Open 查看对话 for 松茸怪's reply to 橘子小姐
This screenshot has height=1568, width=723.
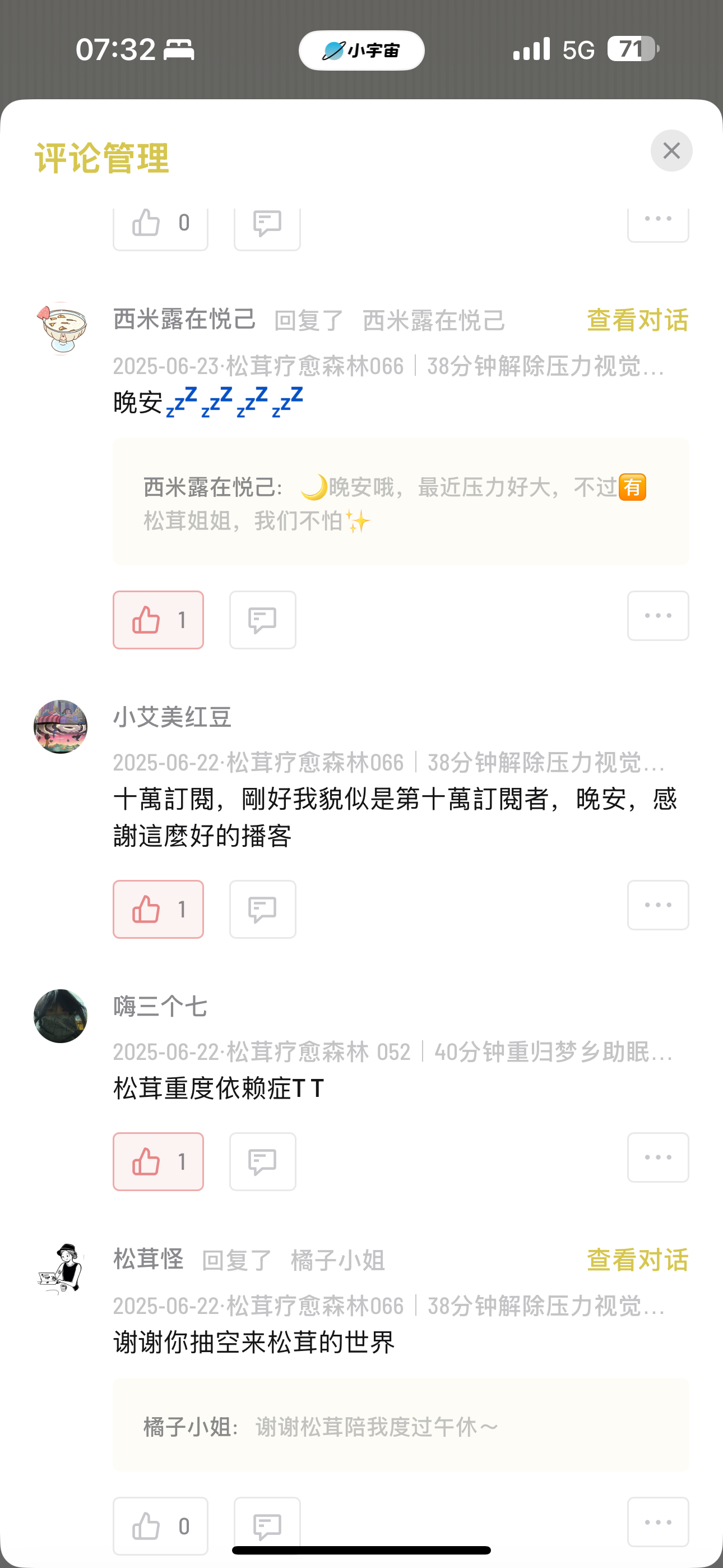pyautogui.click(x=637, y=1260)
